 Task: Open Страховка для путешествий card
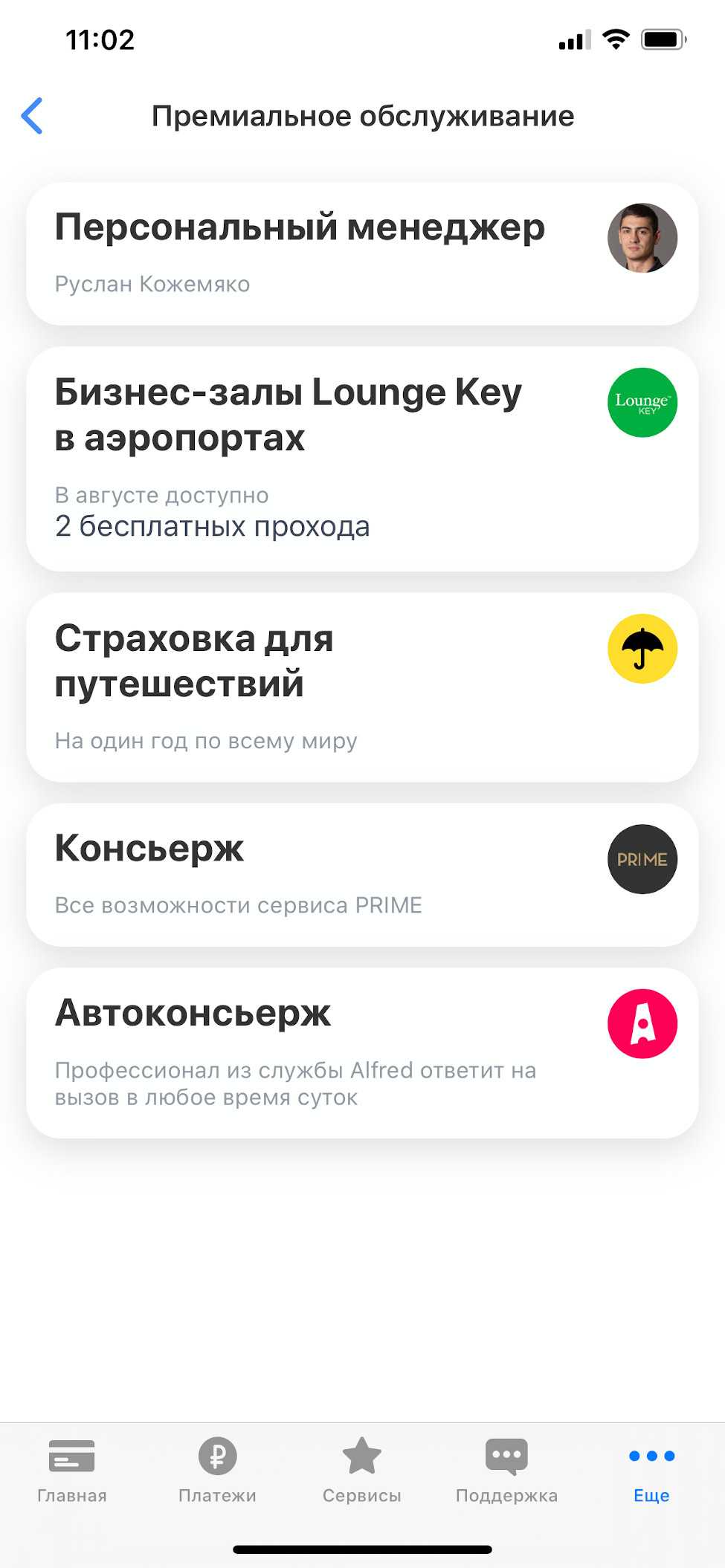[362, 687]
